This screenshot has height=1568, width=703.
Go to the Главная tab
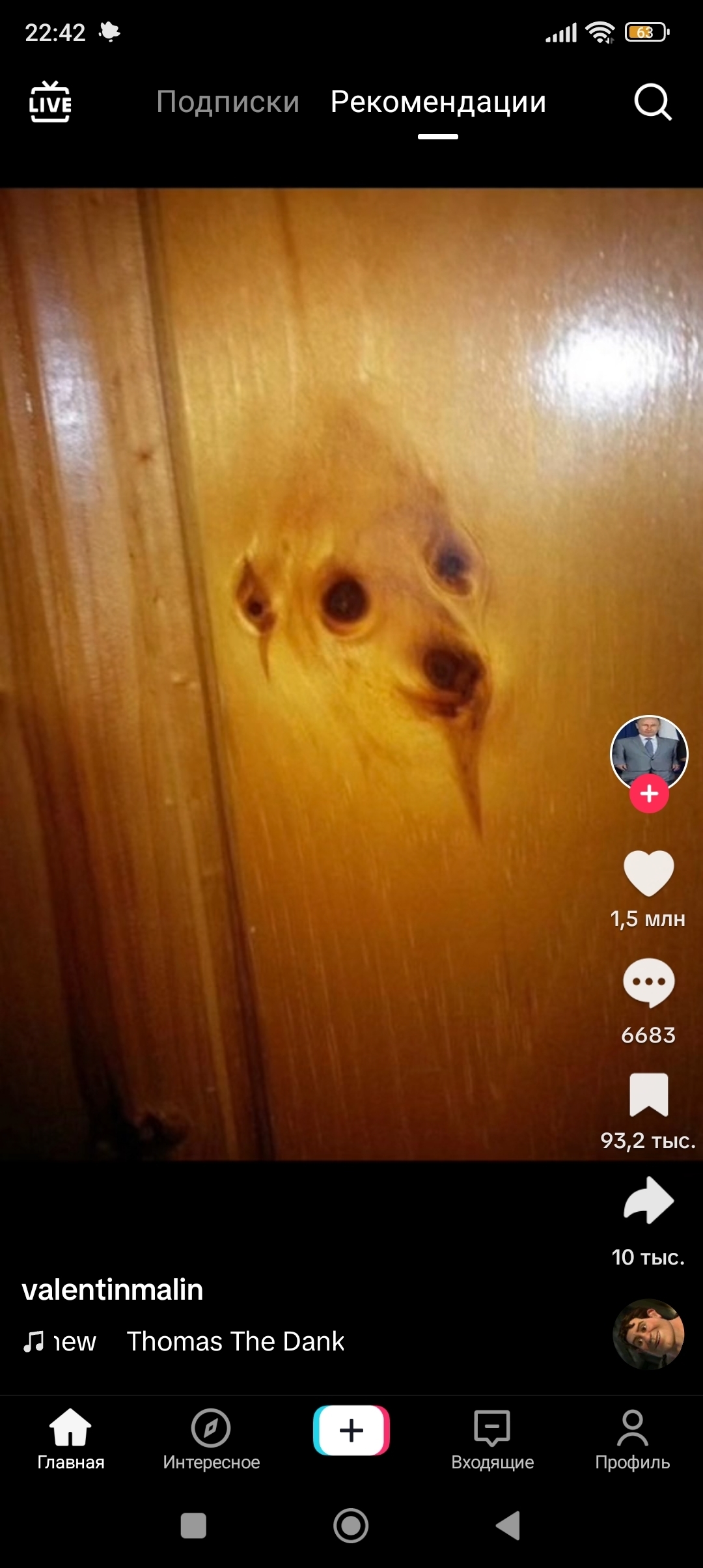(71, 1439)
